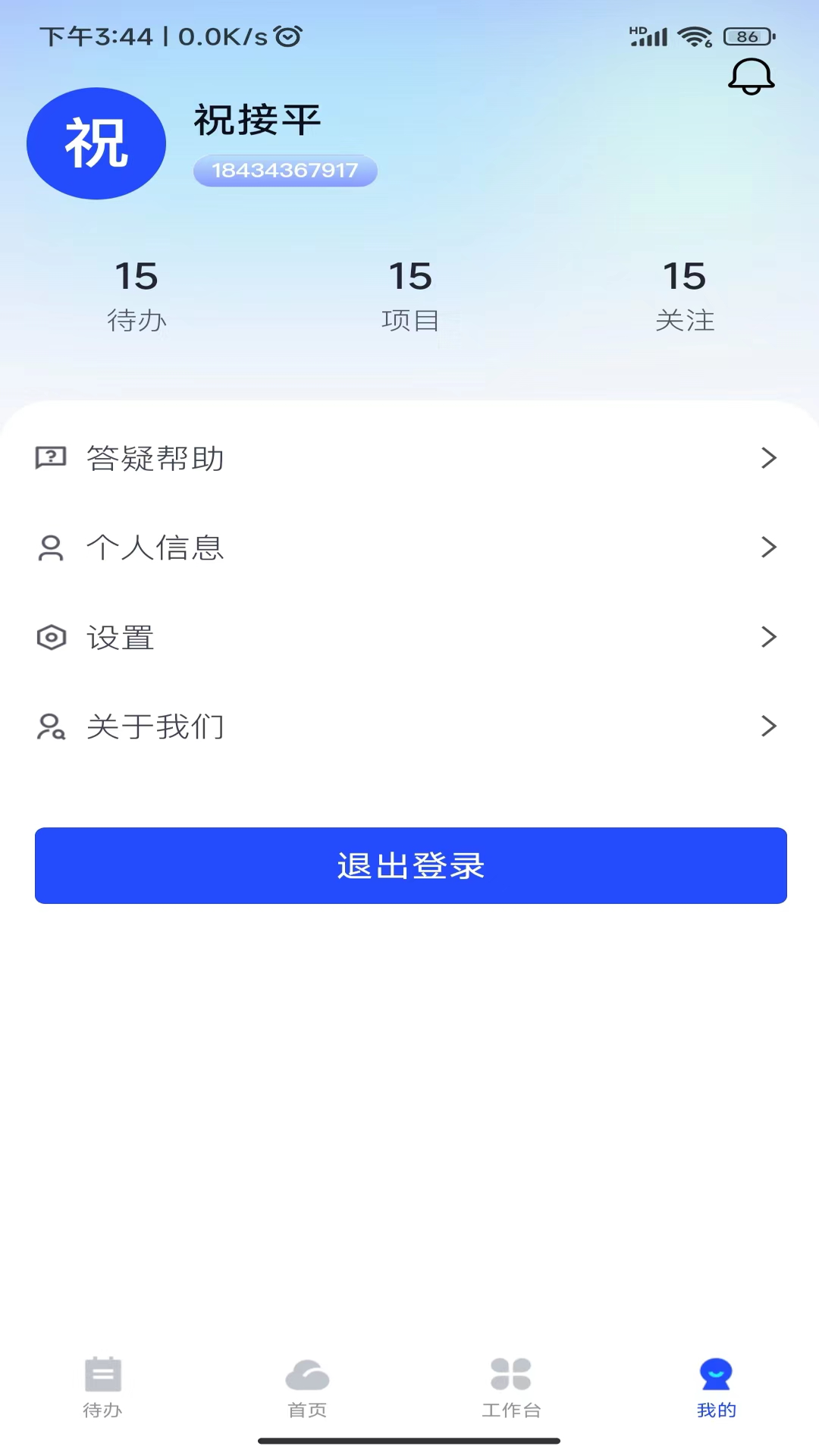
Task: Expand the 设置 chevron
Action: 769,637
